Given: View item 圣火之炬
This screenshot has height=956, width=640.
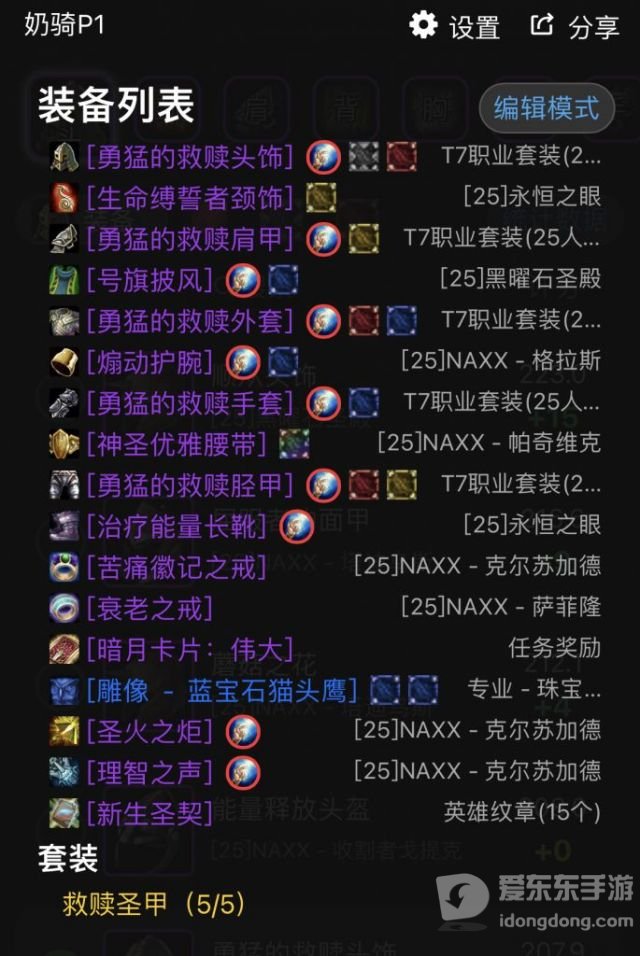Looking at the screenshot, I should (150, 730).
